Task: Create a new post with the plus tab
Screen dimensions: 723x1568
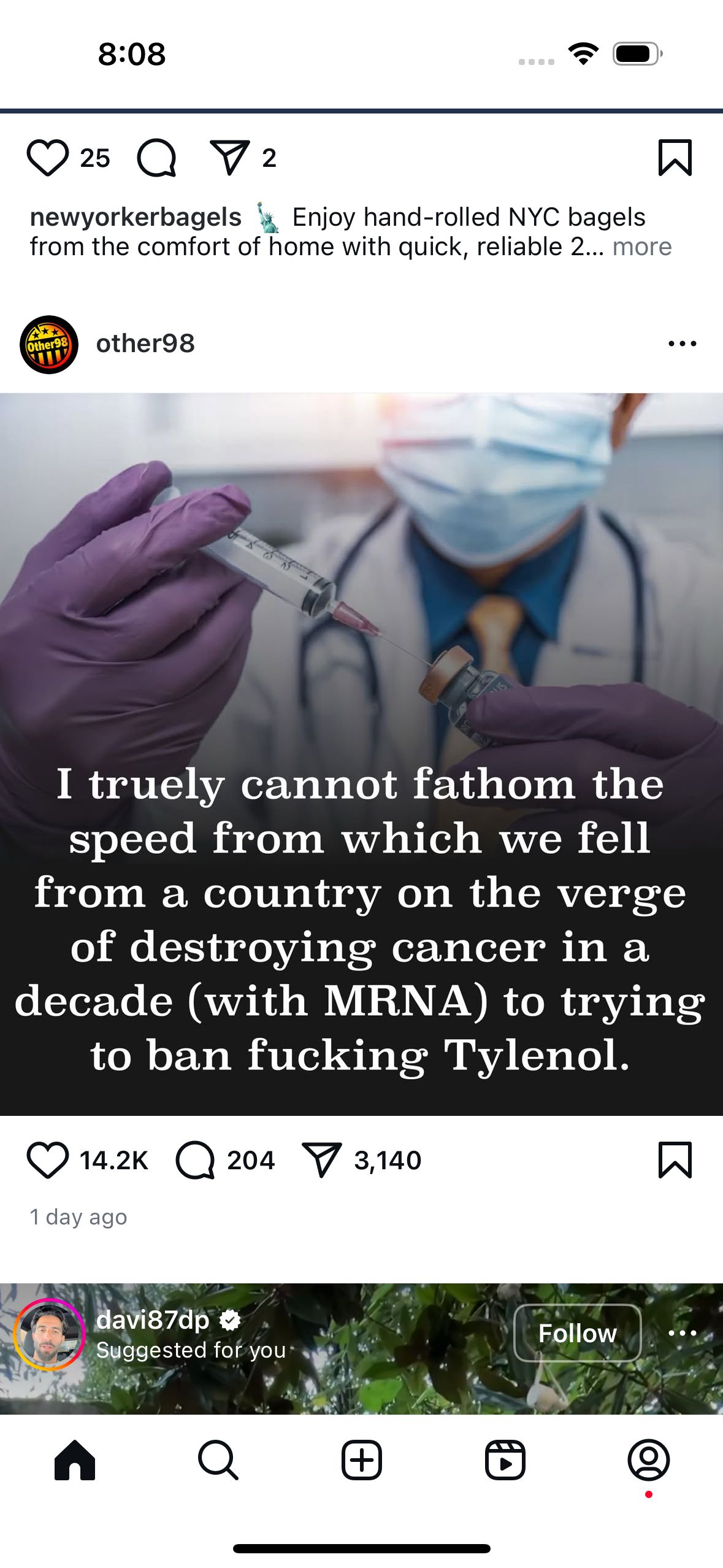Action: [361, 1460]
